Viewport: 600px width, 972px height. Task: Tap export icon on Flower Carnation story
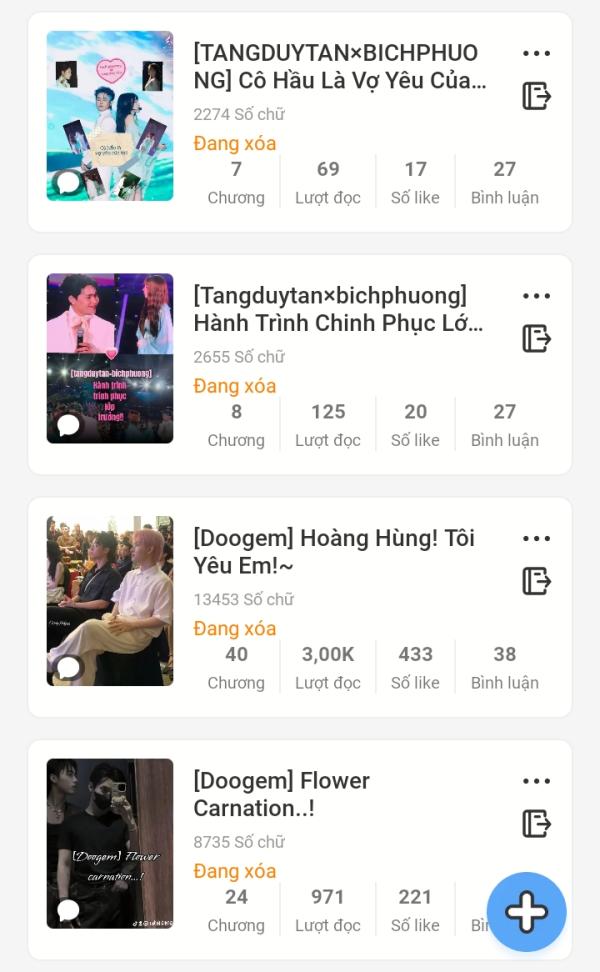point(536,824)
